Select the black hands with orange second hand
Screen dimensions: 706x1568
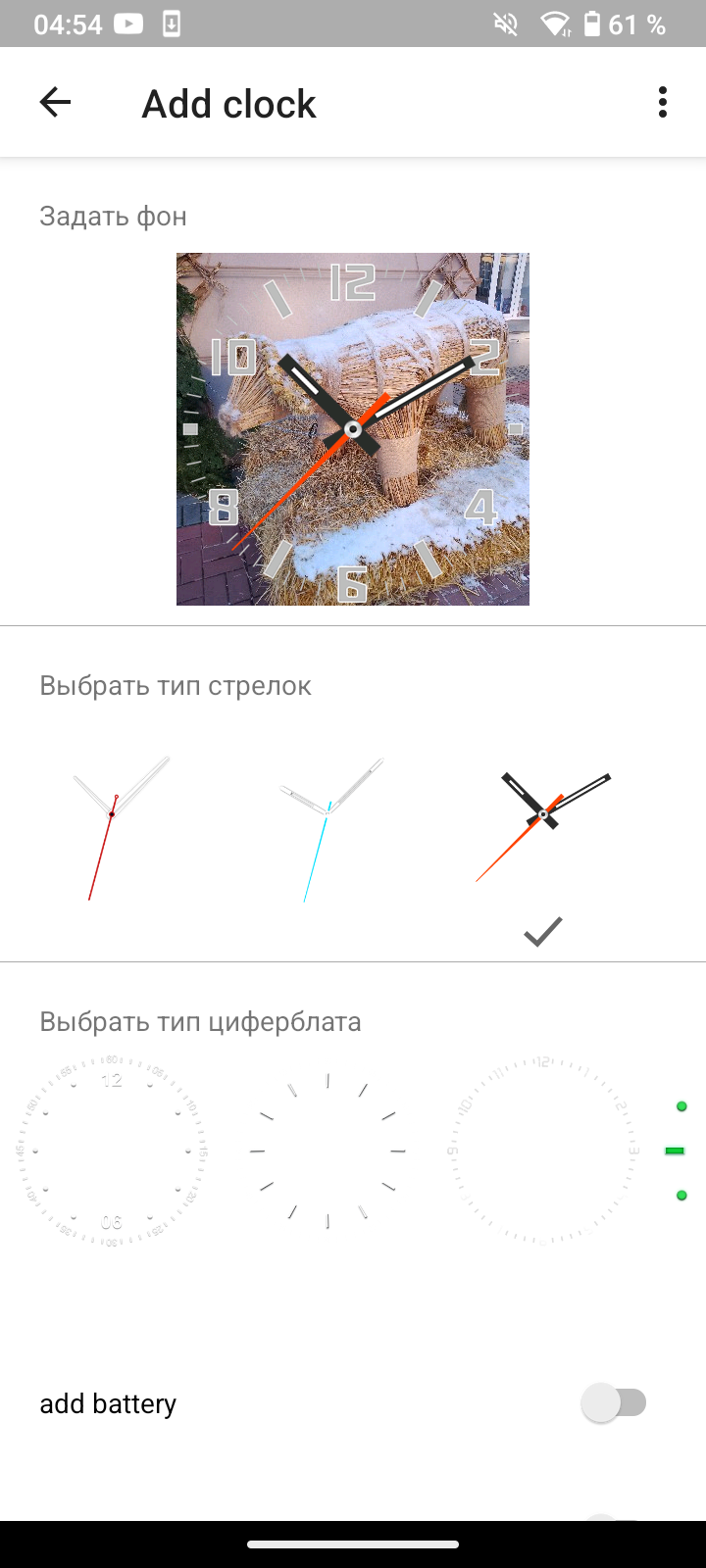pyautogui.click(x=542, y=826)
